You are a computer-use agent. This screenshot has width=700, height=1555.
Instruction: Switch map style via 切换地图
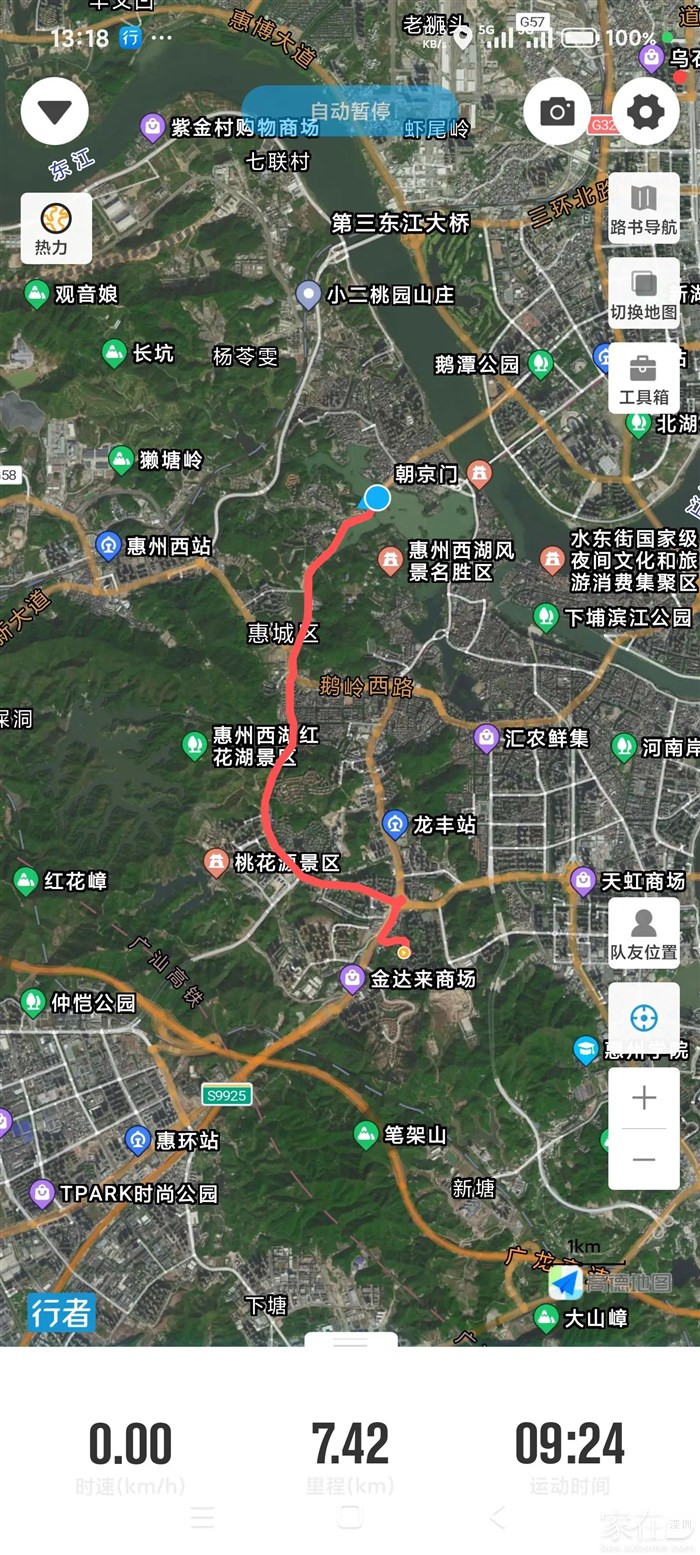[x=644, y=294]
